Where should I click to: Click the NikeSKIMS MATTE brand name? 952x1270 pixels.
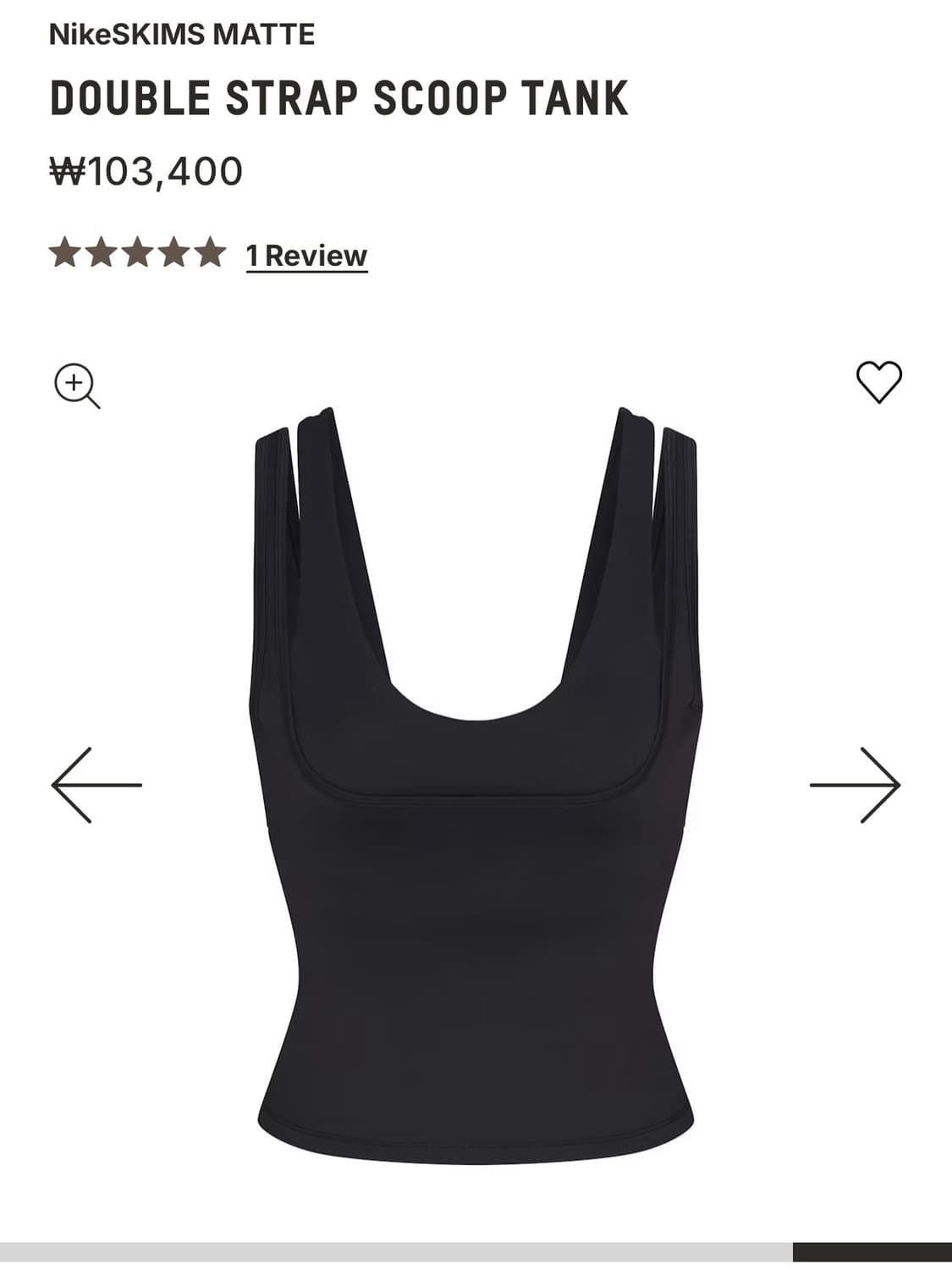tap(182, 36)
